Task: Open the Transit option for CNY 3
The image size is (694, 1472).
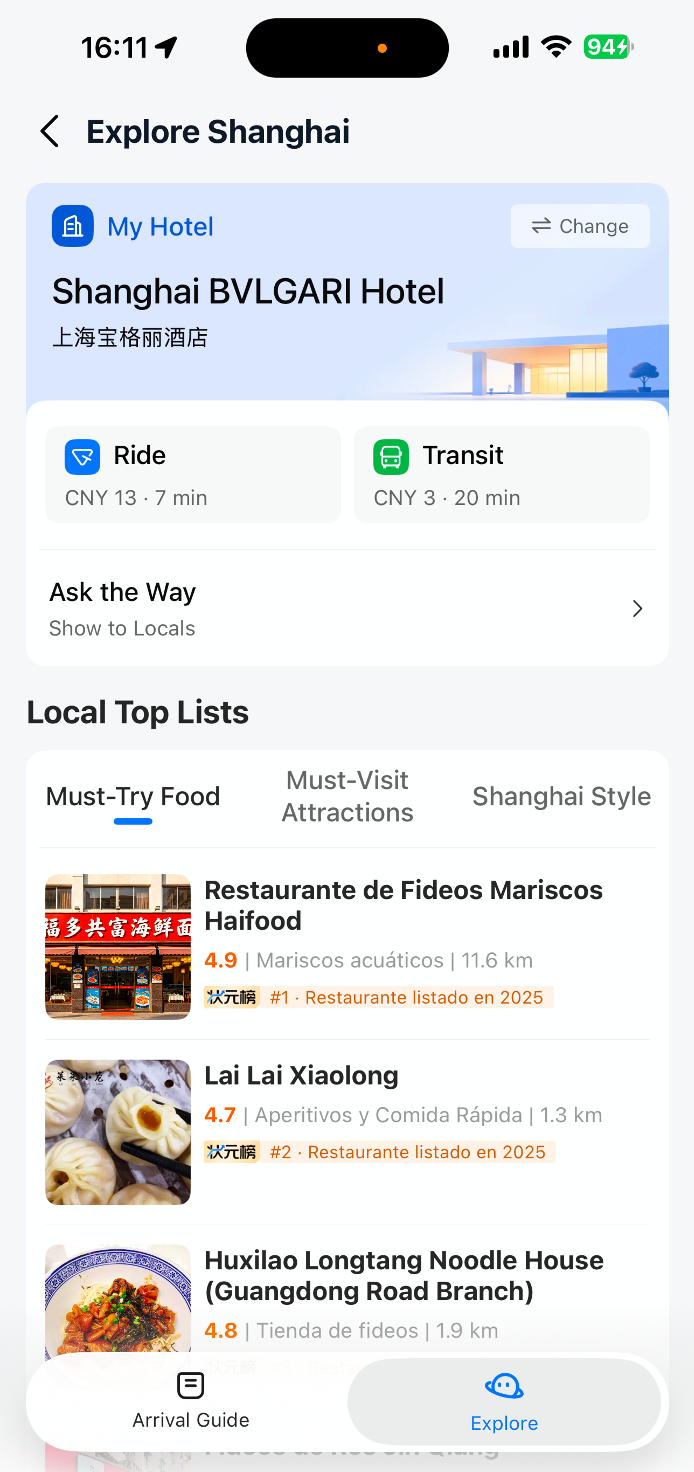Action: [x=502, y=475]
